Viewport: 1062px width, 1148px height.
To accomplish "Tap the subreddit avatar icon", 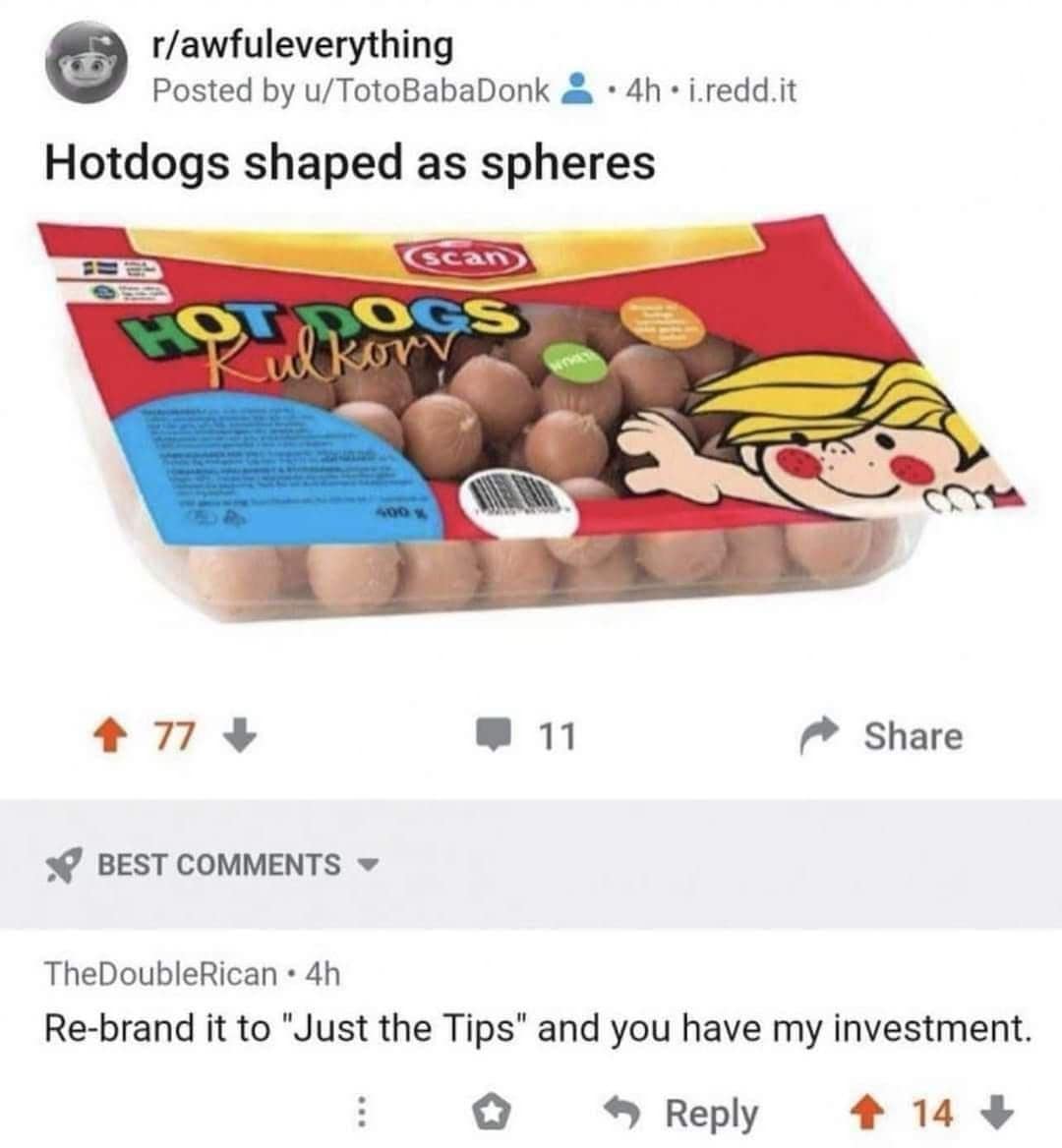I will coord(88,65).
